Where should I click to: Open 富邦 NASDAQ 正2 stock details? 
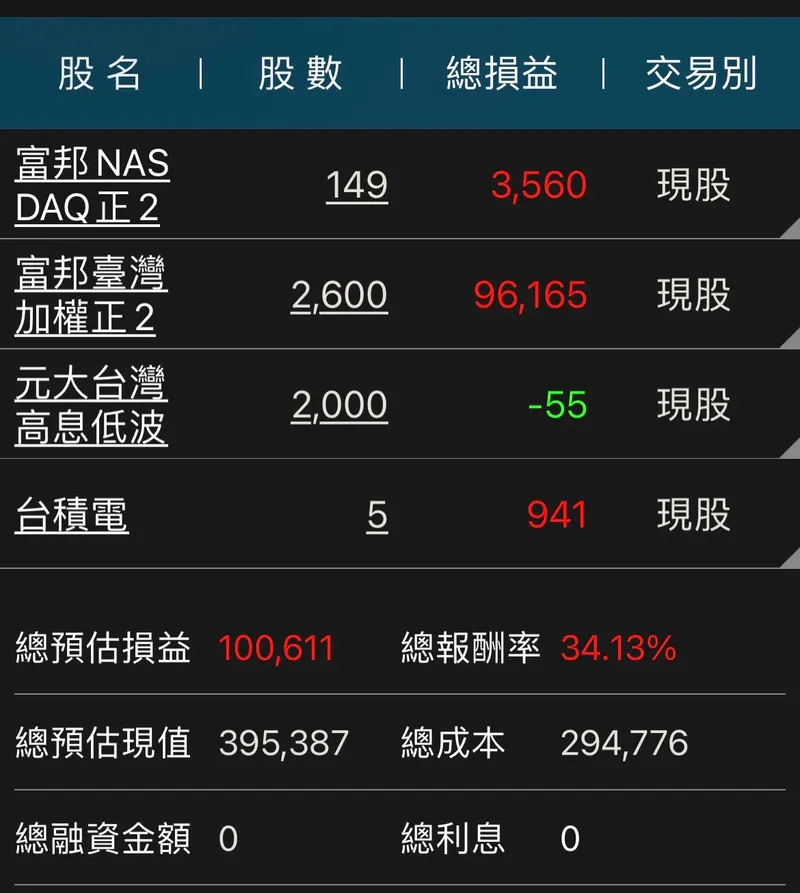click(x=92, y=185)
